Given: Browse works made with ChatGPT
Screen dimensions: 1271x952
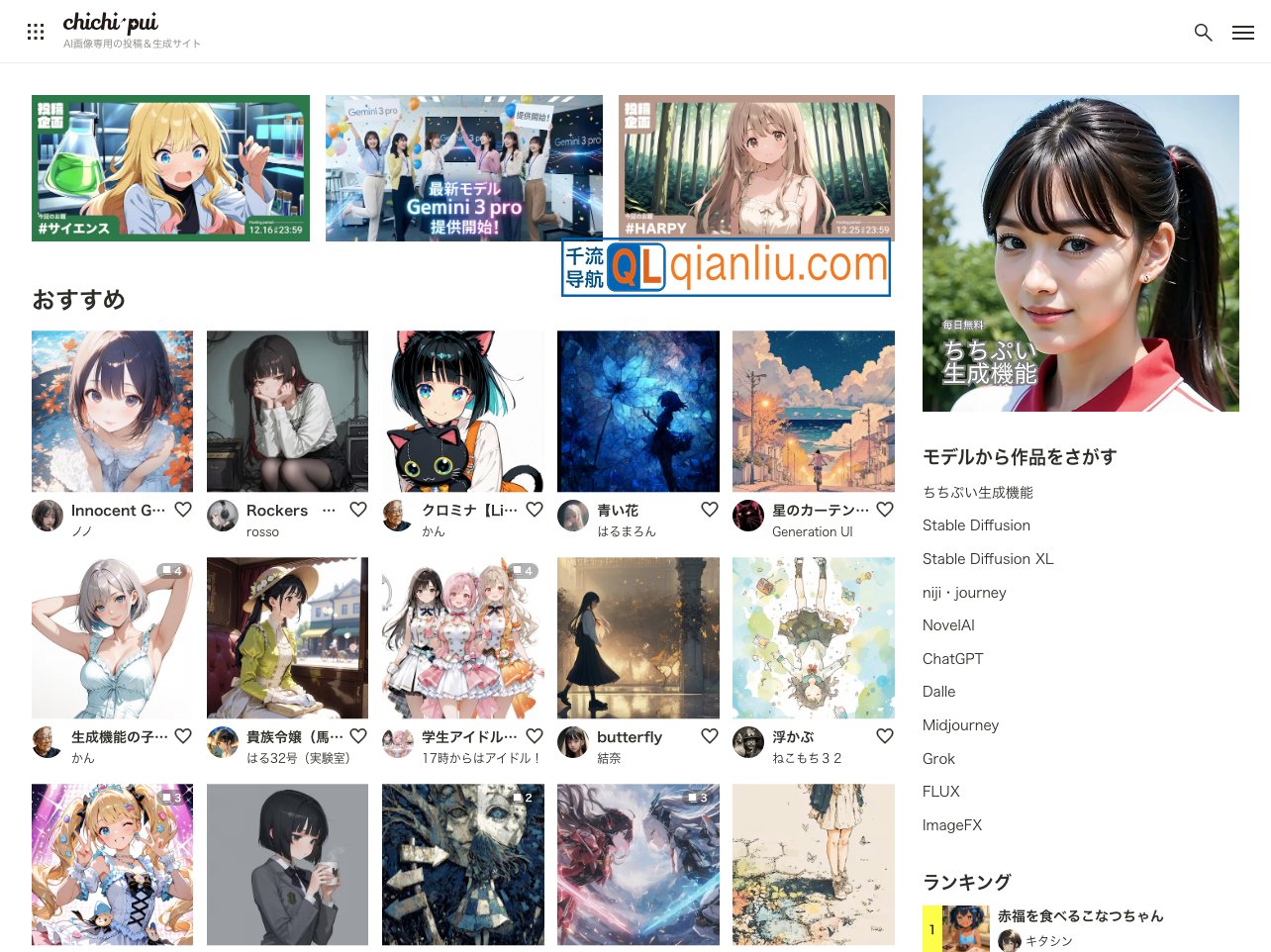Looking at the screenshot, I should click(x=952, y=659).
